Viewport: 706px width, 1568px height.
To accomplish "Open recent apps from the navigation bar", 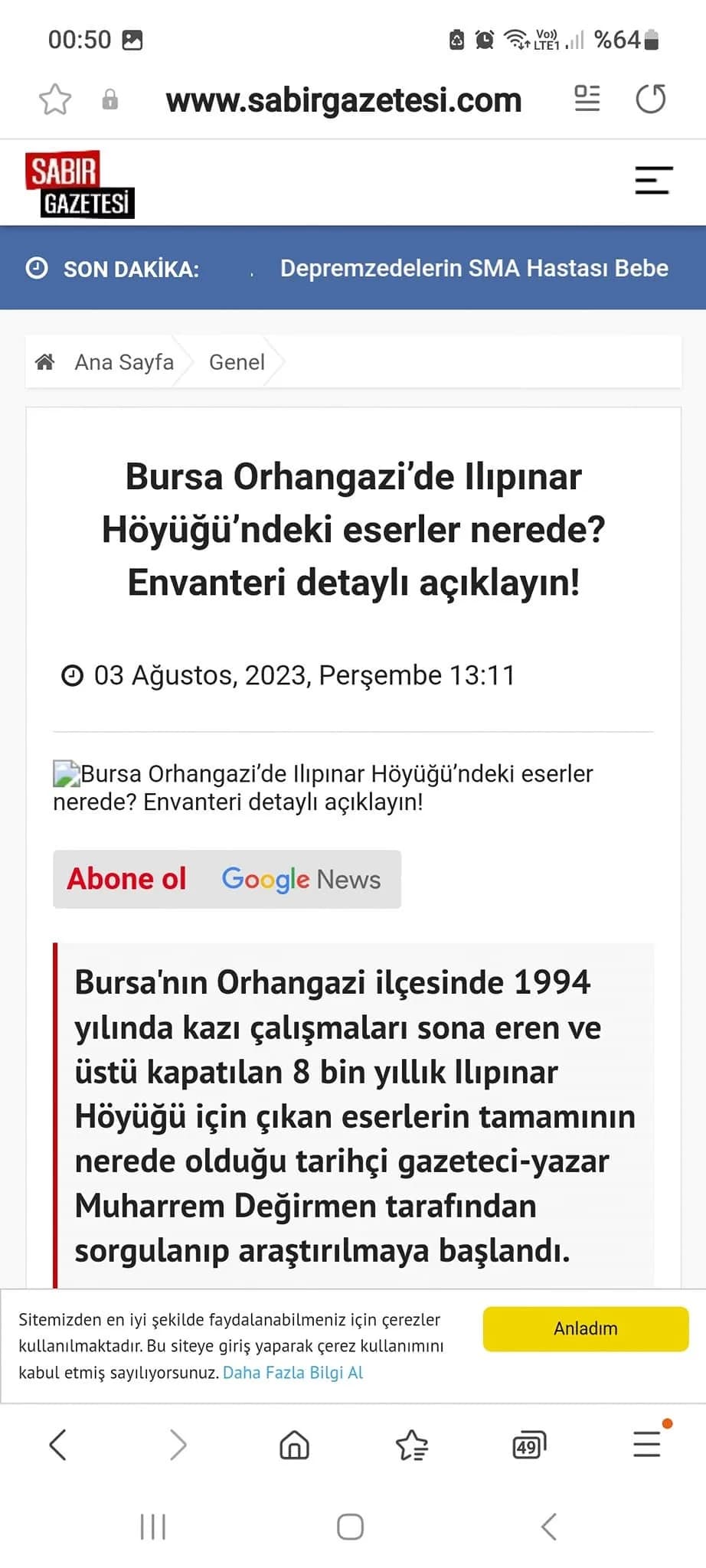I will point(153,1527).
